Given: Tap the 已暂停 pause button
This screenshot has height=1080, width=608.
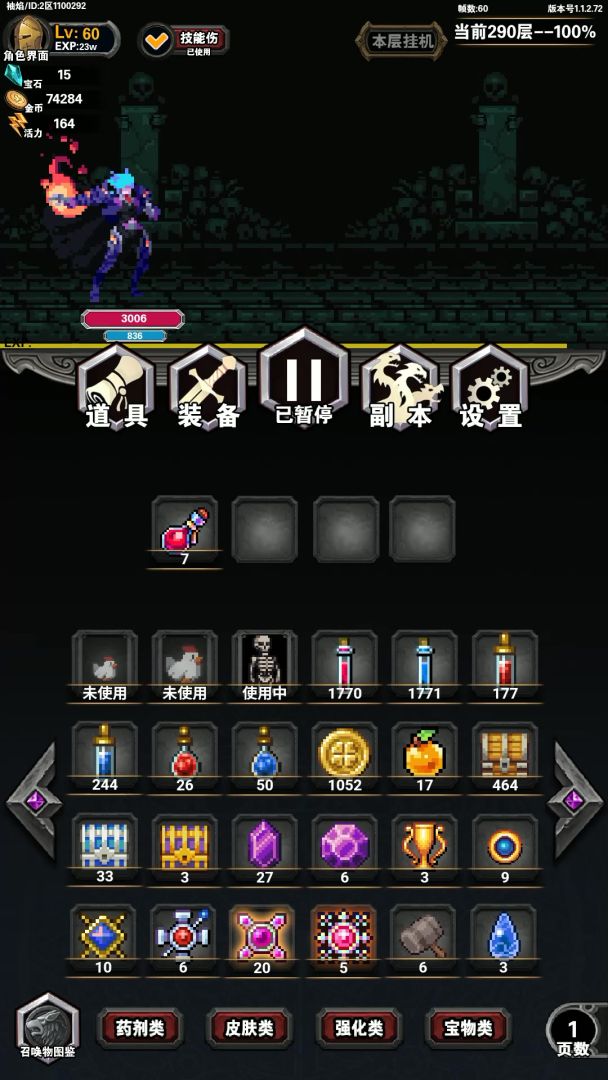Looking at the screenshot, I should 303,380.
